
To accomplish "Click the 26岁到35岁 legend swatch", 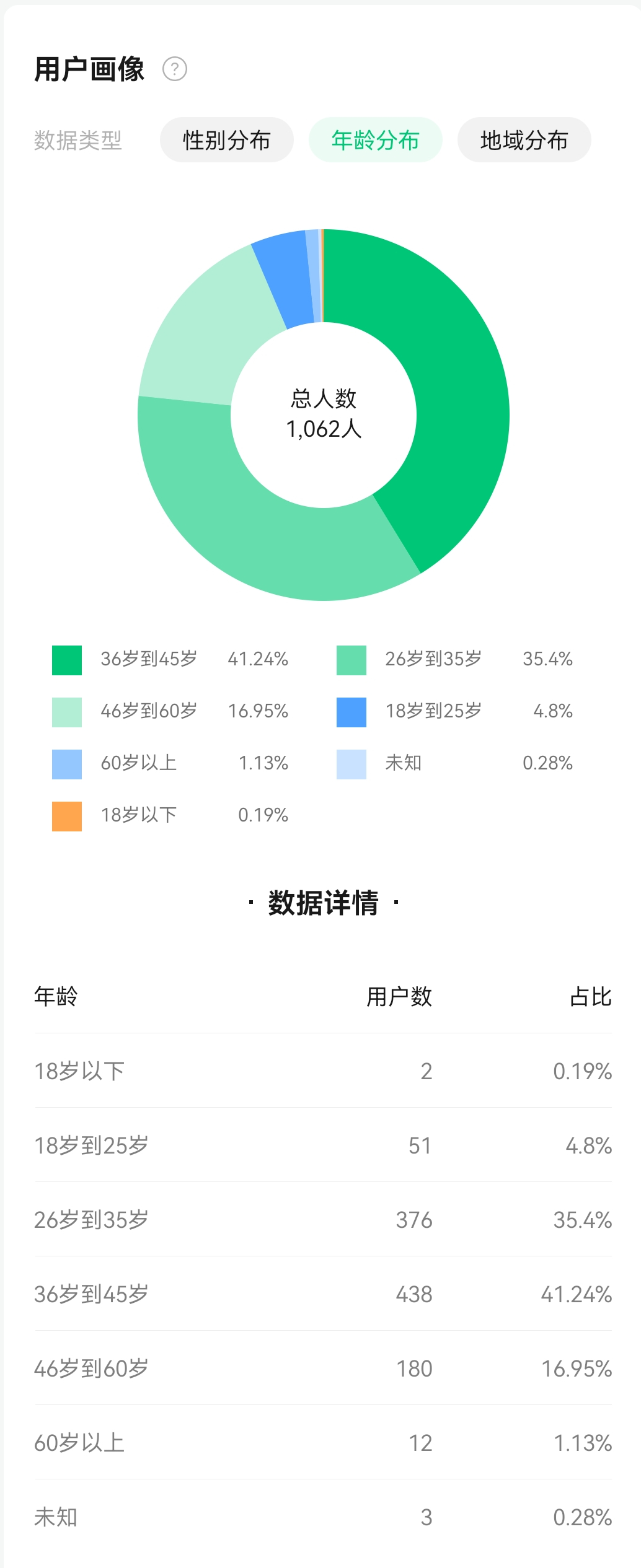I will (351, 659).
